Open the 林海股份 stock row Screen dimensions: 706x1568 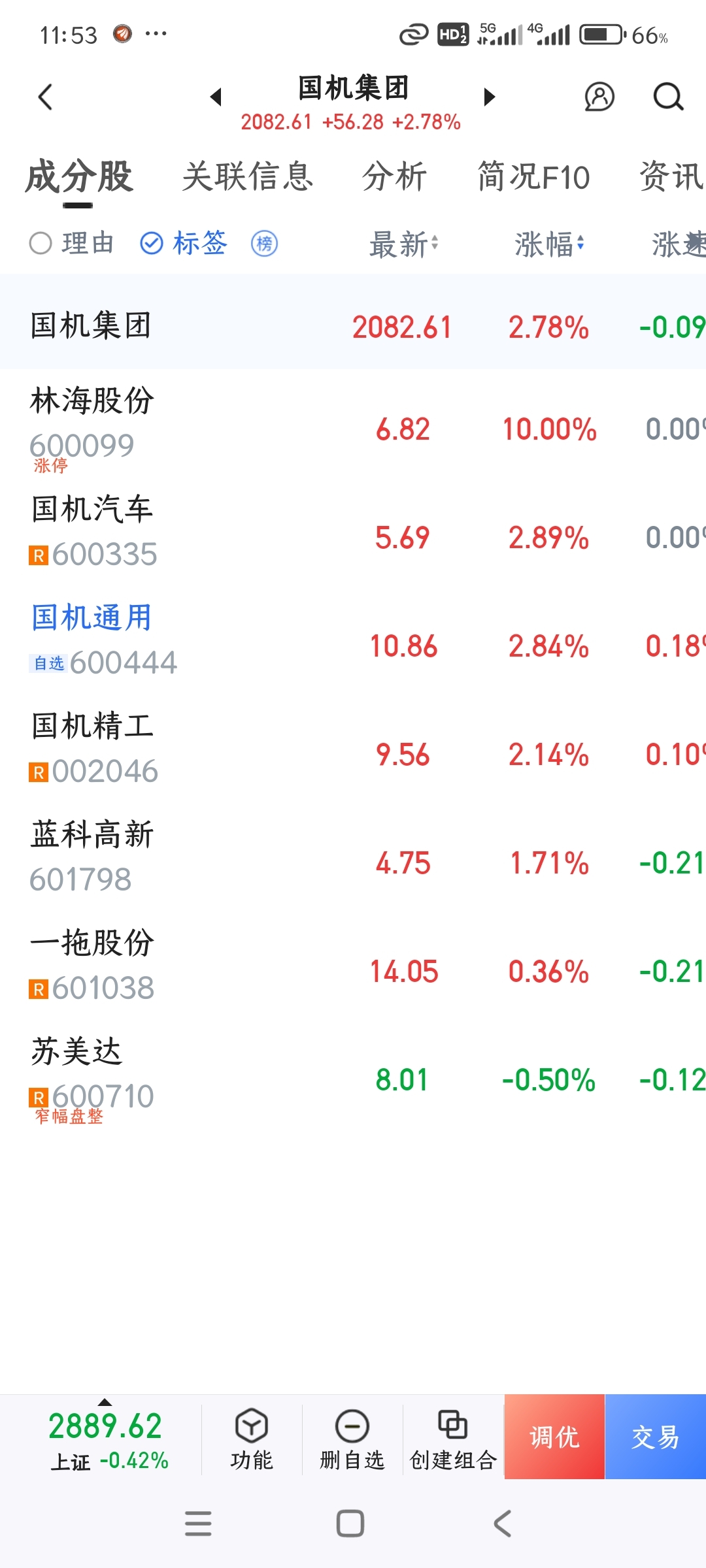click(x=353, y=429)
